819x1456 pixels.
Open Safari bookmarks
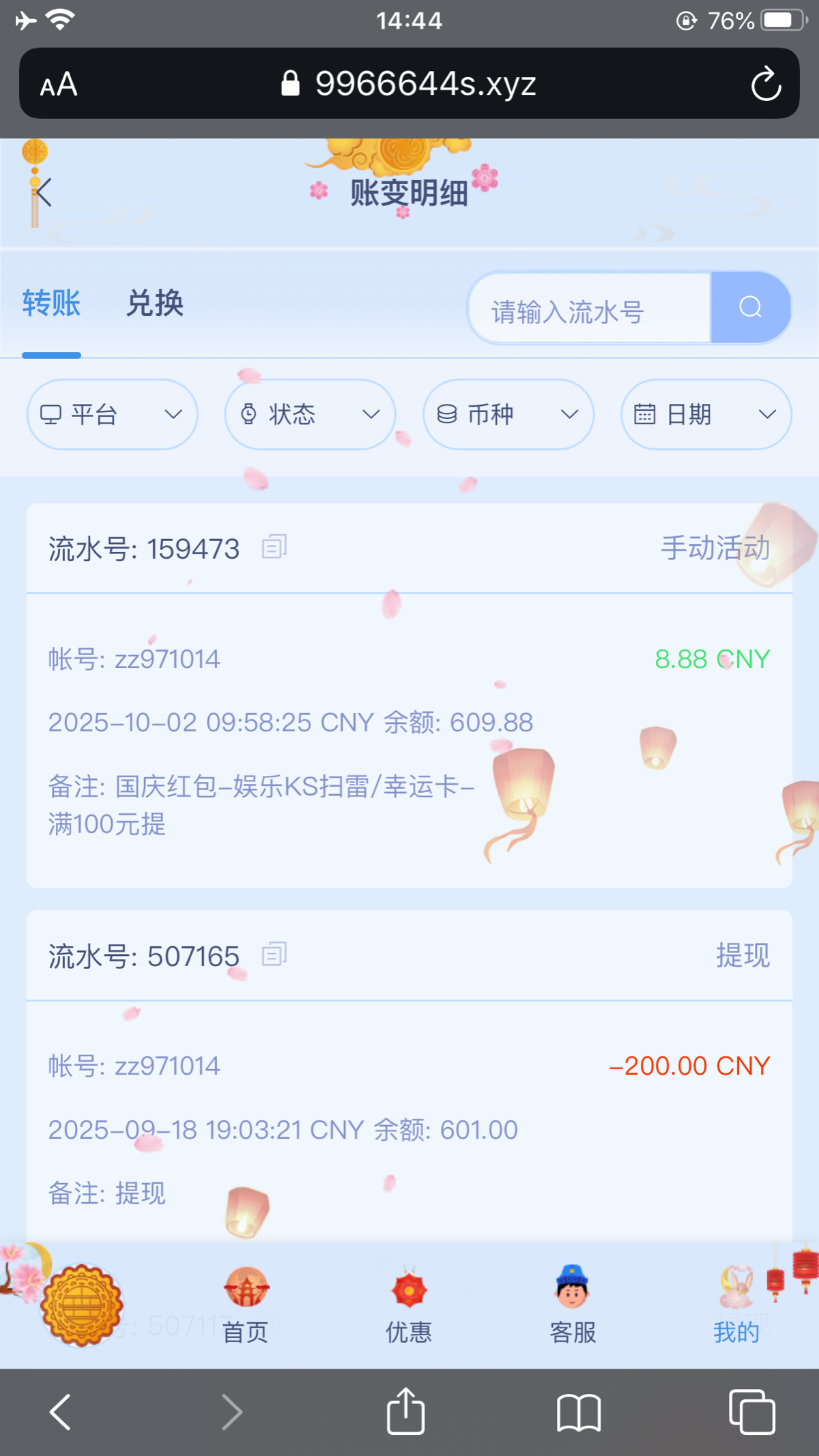(x=579, y=1412)
